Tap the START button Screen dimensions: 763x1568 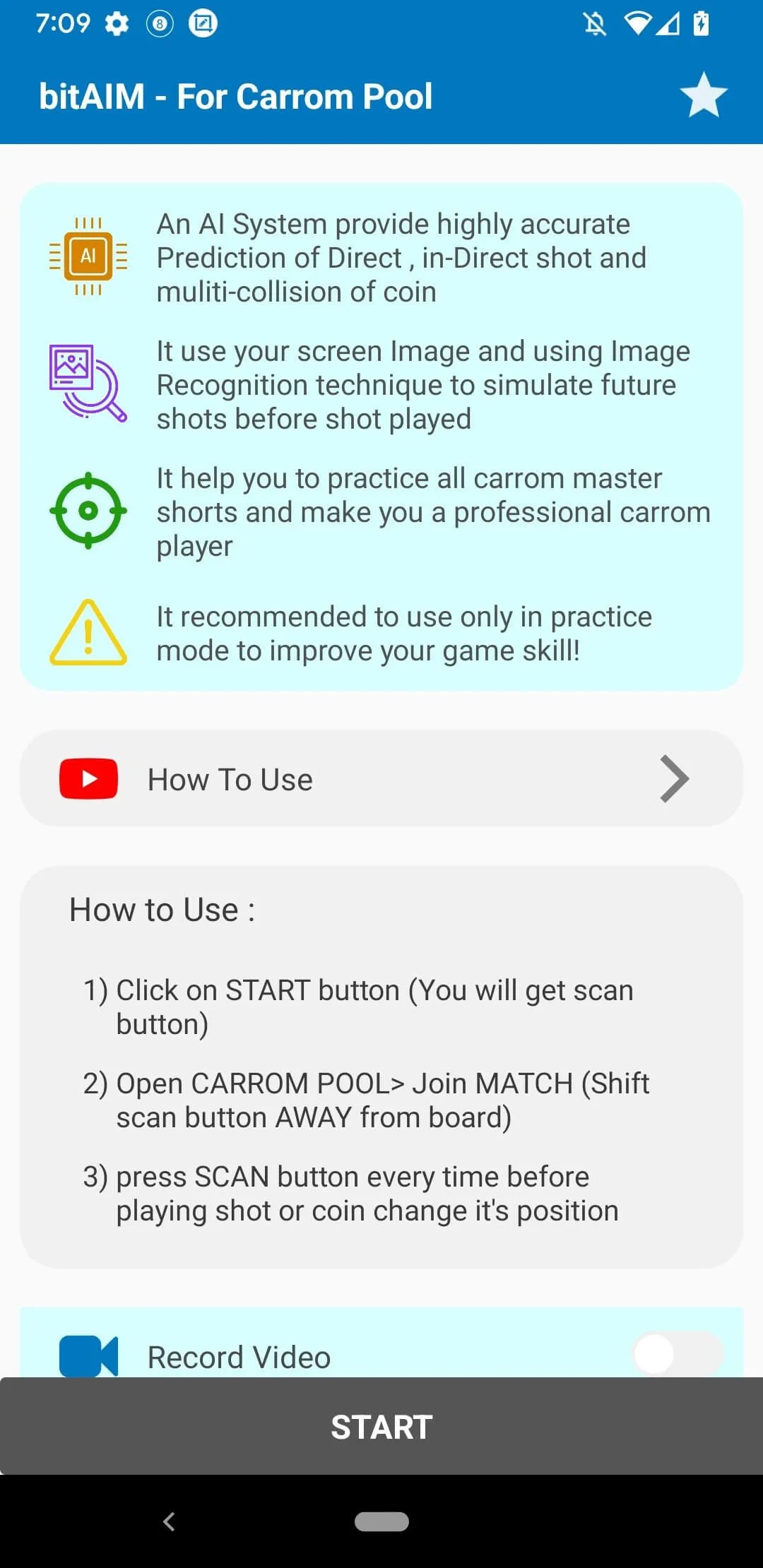coord(381,1427)
